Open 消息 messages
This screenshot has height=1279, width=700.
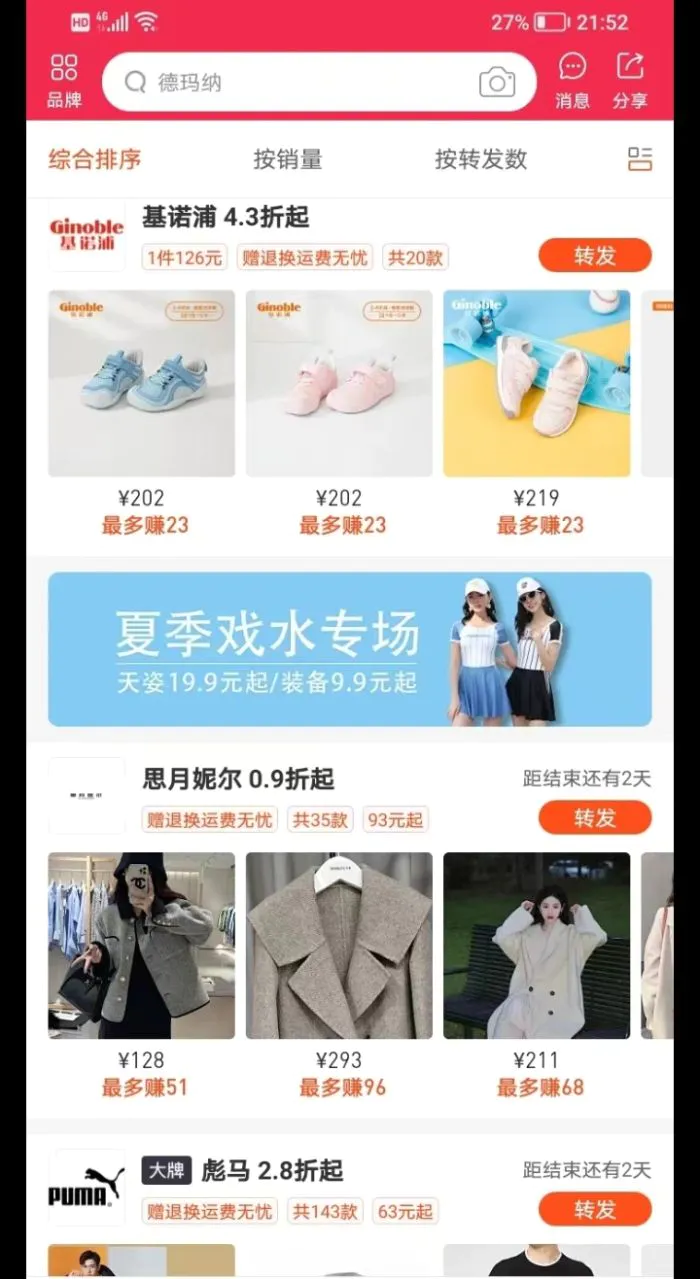[x=573, y=81]
